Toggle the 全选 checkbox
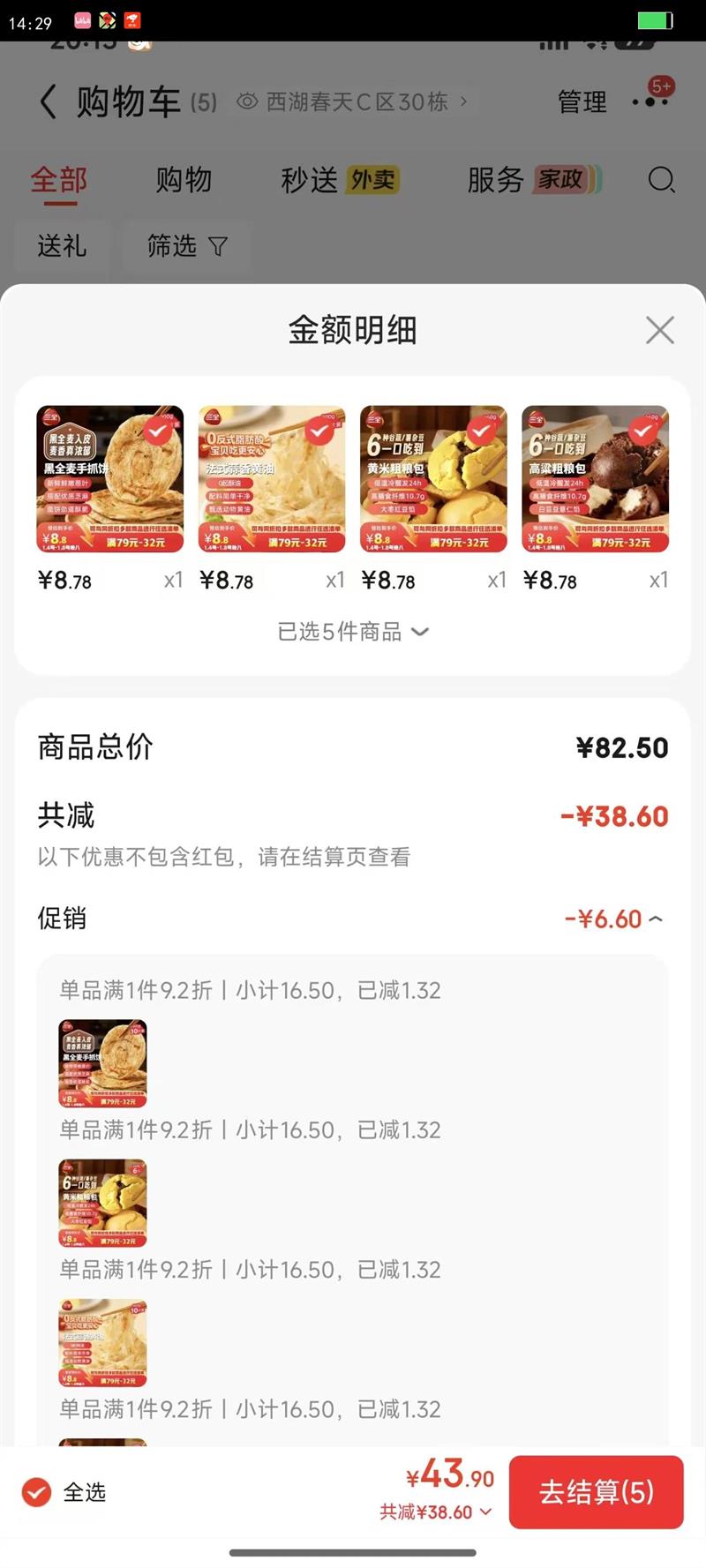This screenshot has height=1568, width=706. 36,1492
